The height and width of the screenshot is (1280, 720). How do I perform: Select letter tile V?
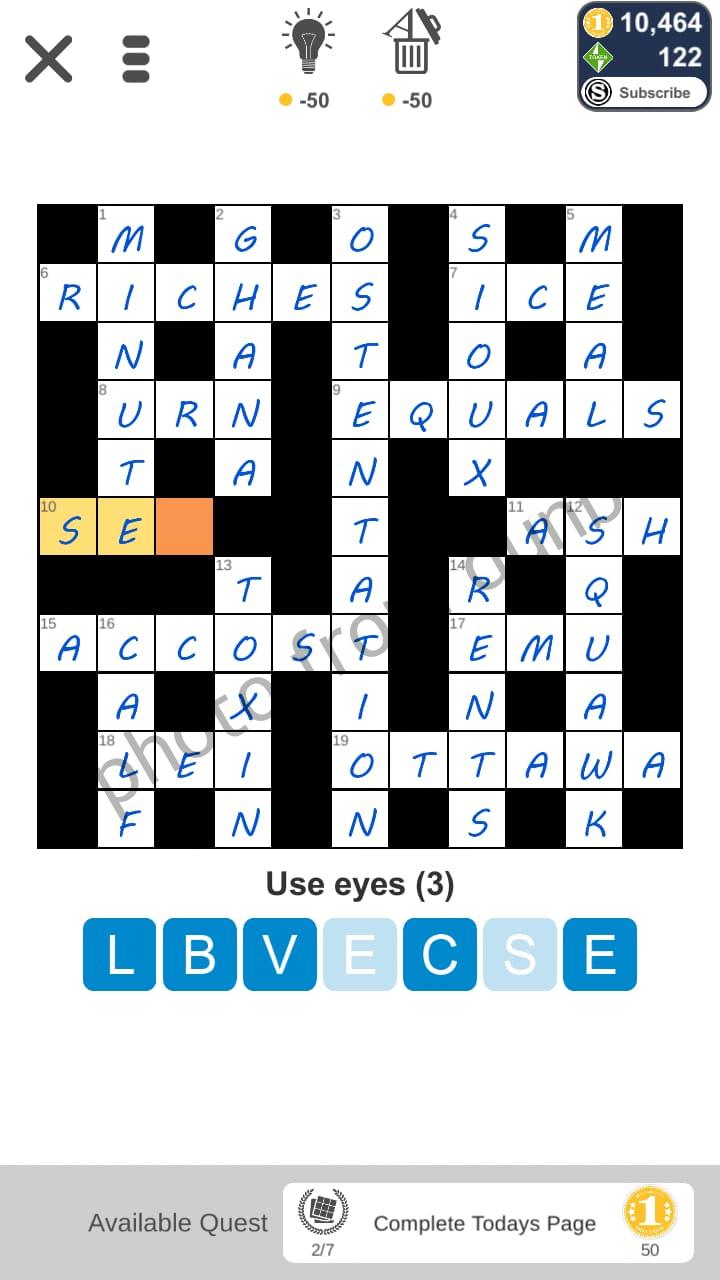click(x=280, y=955)
